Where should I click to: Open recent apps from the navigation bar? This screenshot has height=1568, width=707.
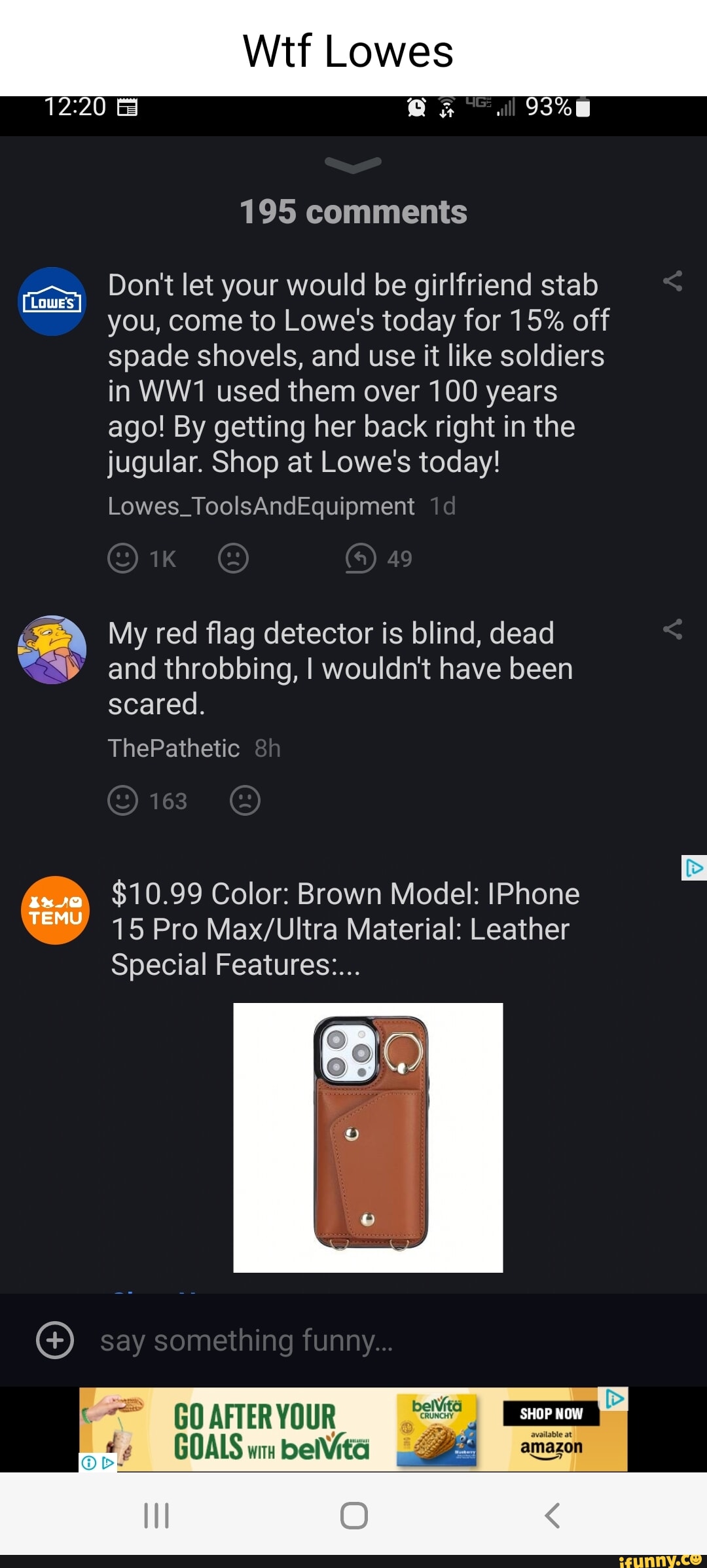(156, 1515)
